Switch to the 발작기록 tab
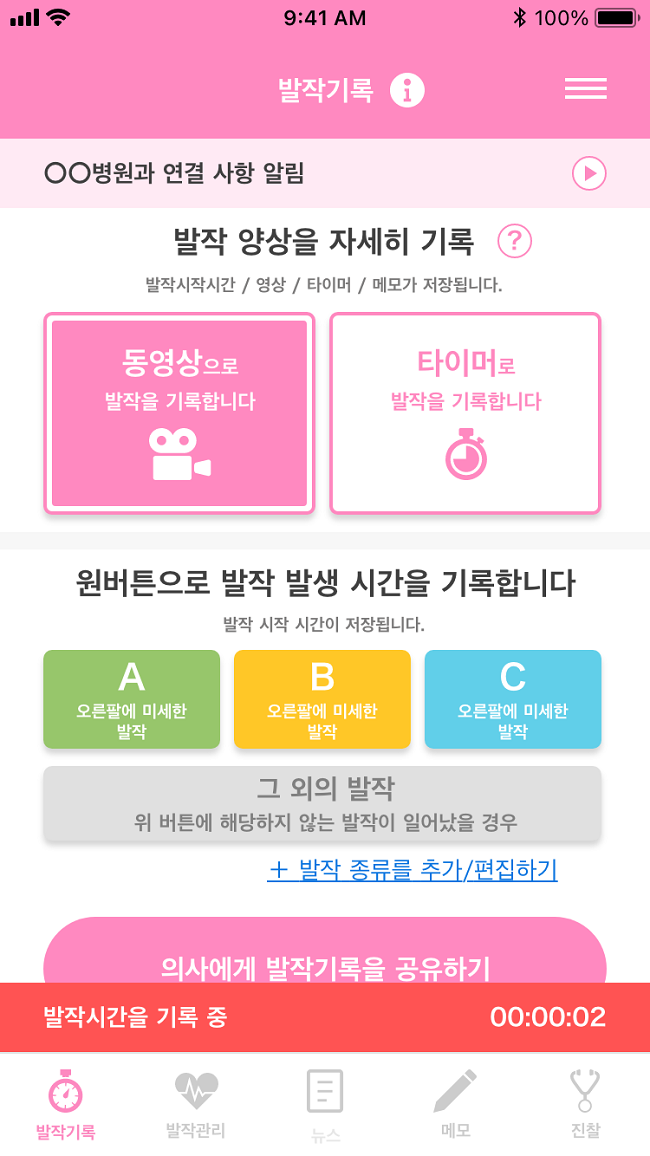The height and width of the screenshot is (1156, 650). click(x=66, y=1105)
